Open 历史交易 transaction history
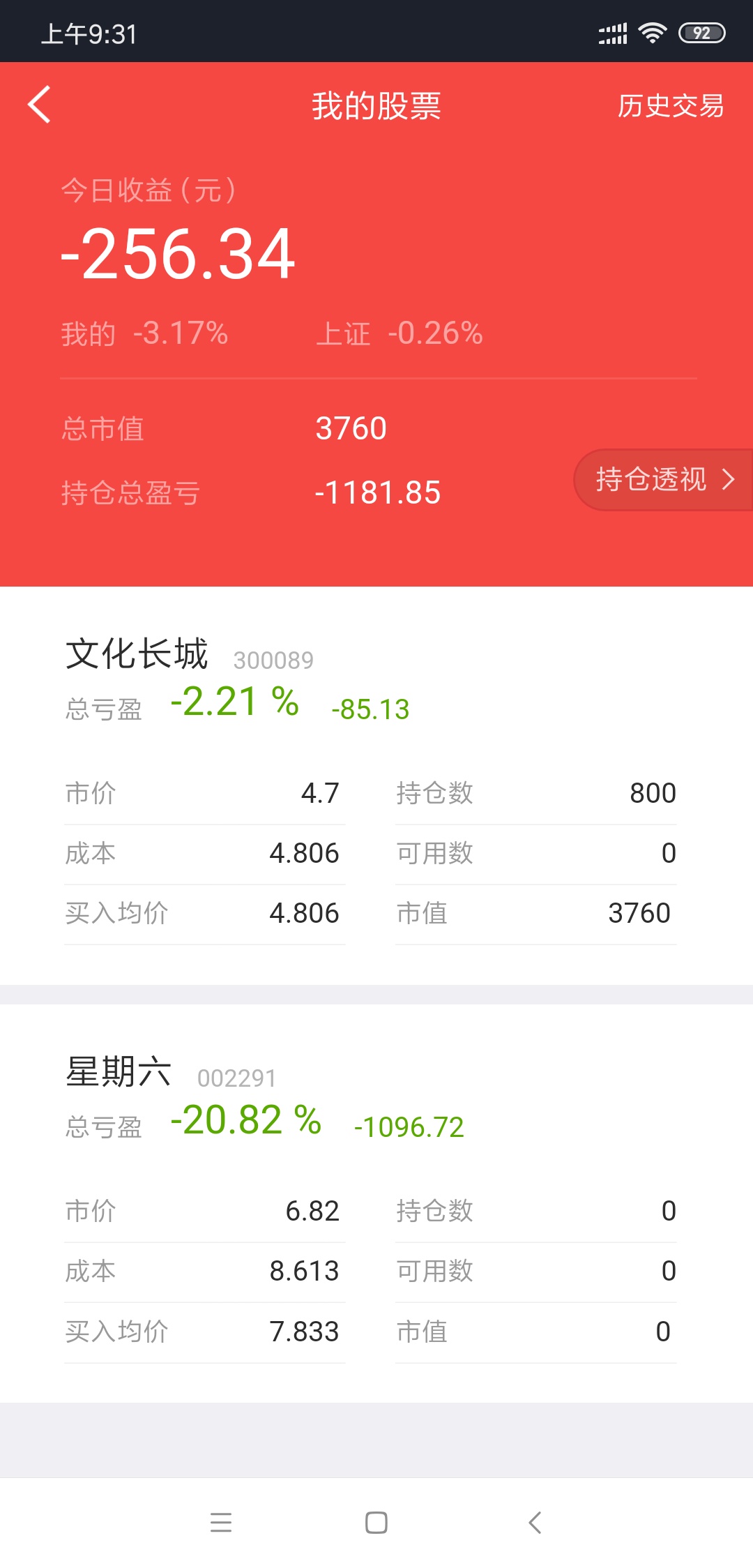The image size is (753, 1568). (670, 106)
